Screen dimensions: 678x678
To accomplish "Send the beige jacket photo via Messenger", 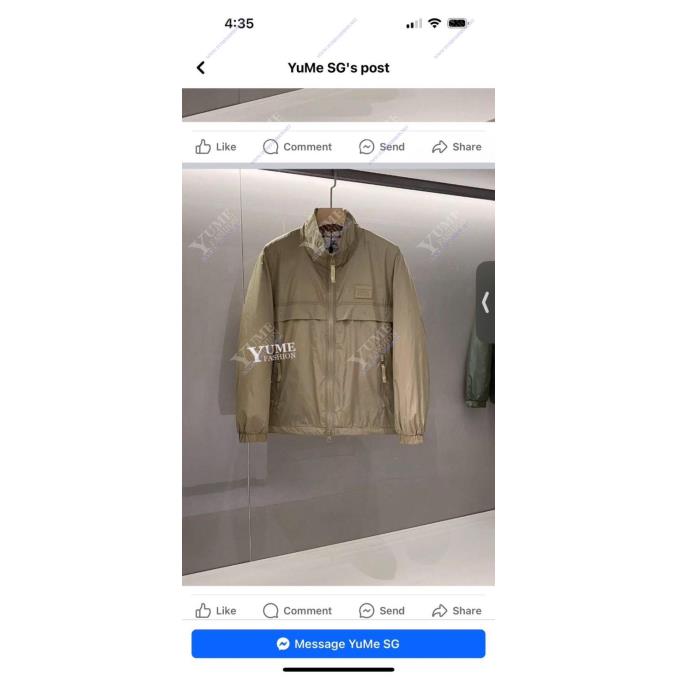I will (382, 611).
